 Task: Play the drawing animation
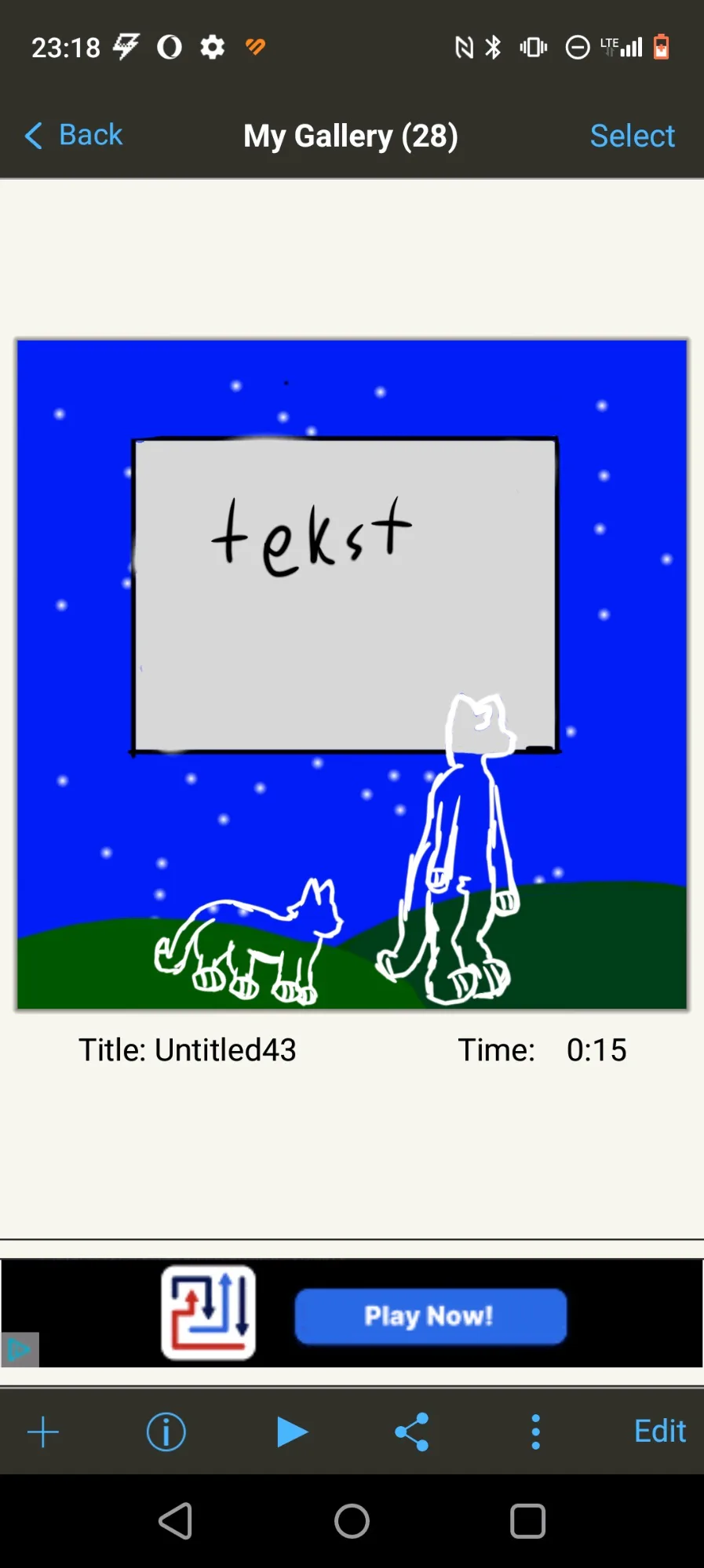[x=292, y=1432]
